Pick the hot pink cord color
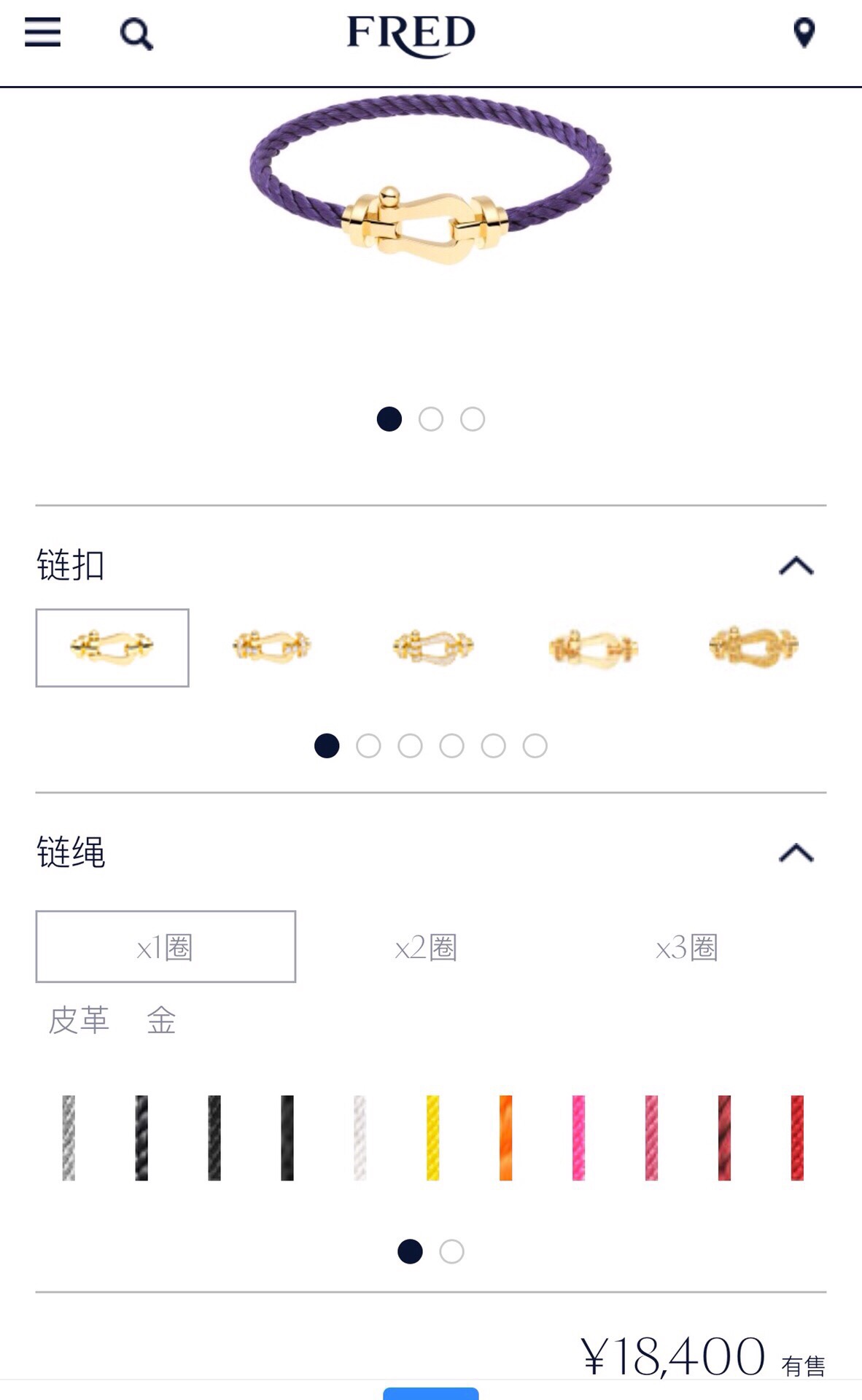Image resolution: width=862 pixels, height=1400 pixels. pyautogui.click(x=578, y=1137)
